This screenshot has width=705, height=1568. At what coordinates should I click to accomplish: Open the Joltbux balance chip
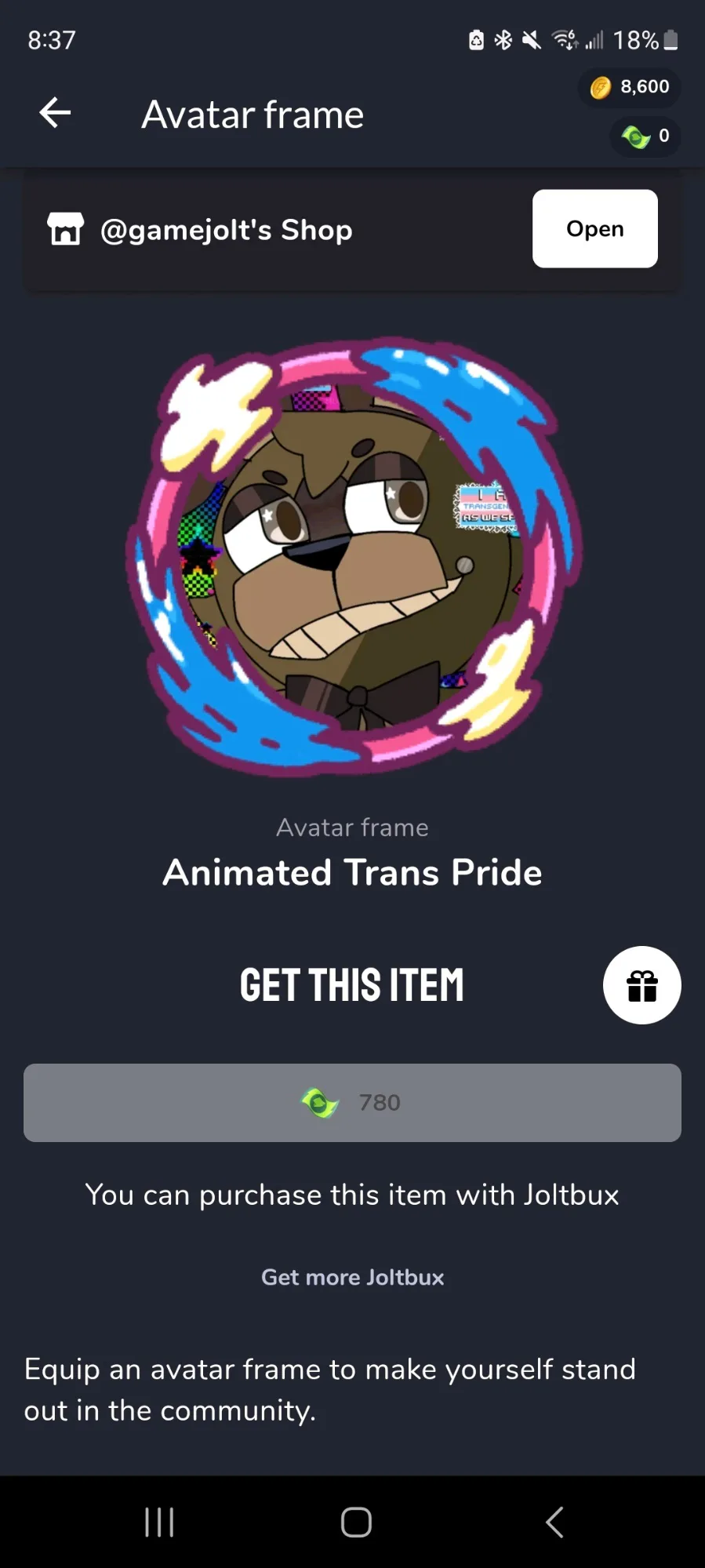pyautogui.click(x=645, y=136)
